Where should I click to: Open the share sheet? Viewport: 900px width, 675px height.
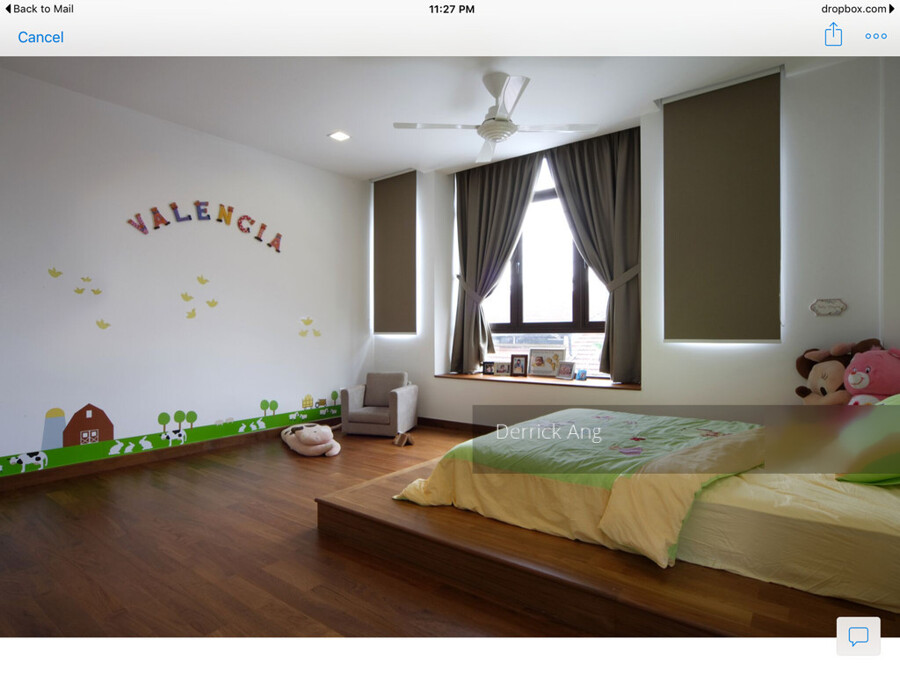coord(833,35)
